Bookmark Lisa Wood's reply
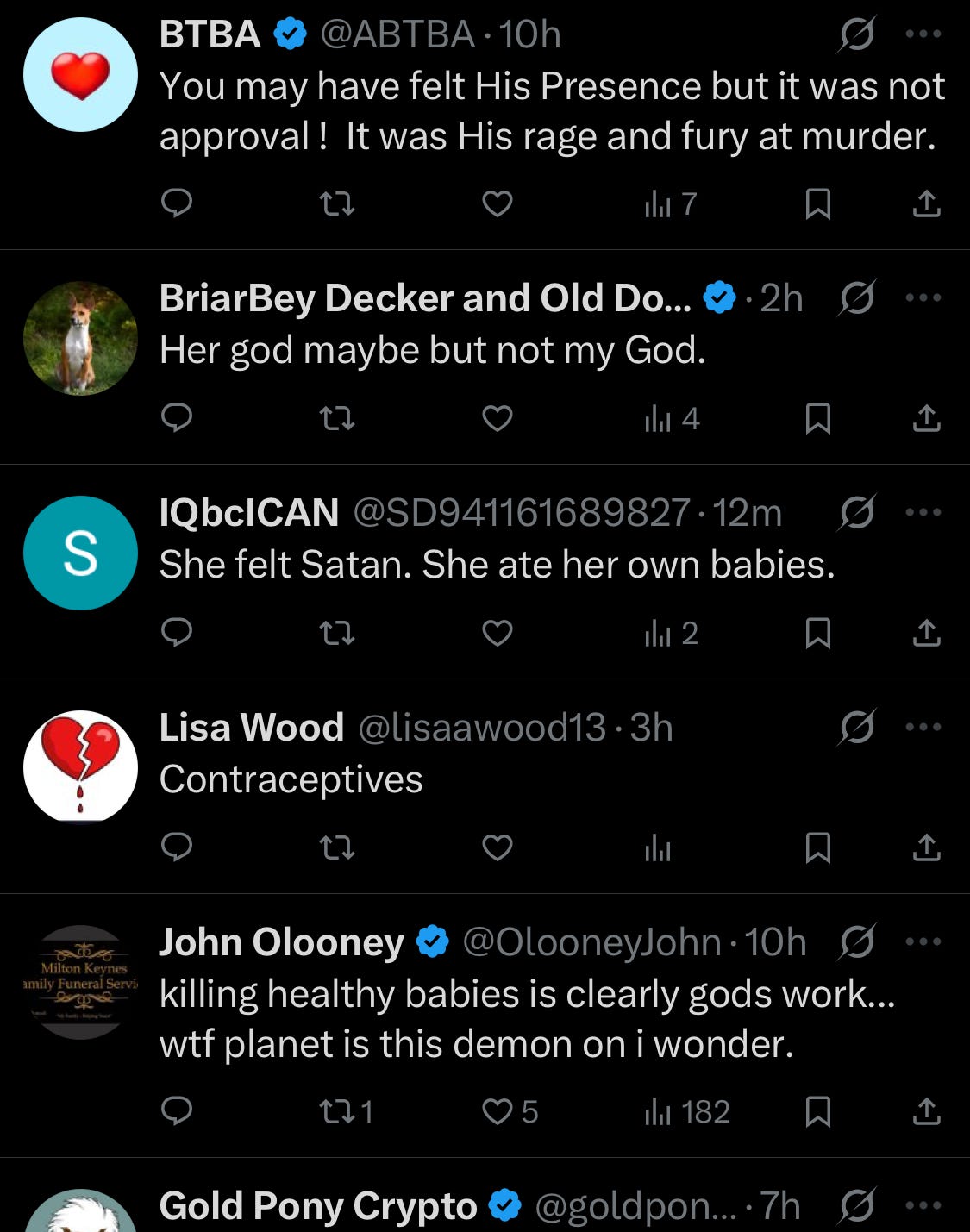The image size is (970, 1232). click(x=817, y=847)
